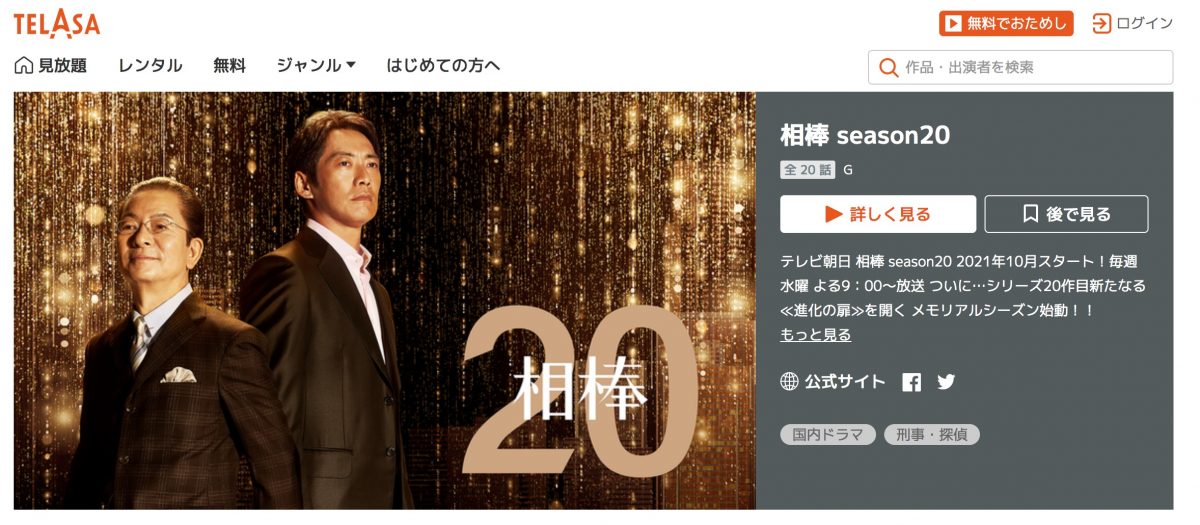
Task: Save with the 後で見る button
Action: [x=1066, y=214]
